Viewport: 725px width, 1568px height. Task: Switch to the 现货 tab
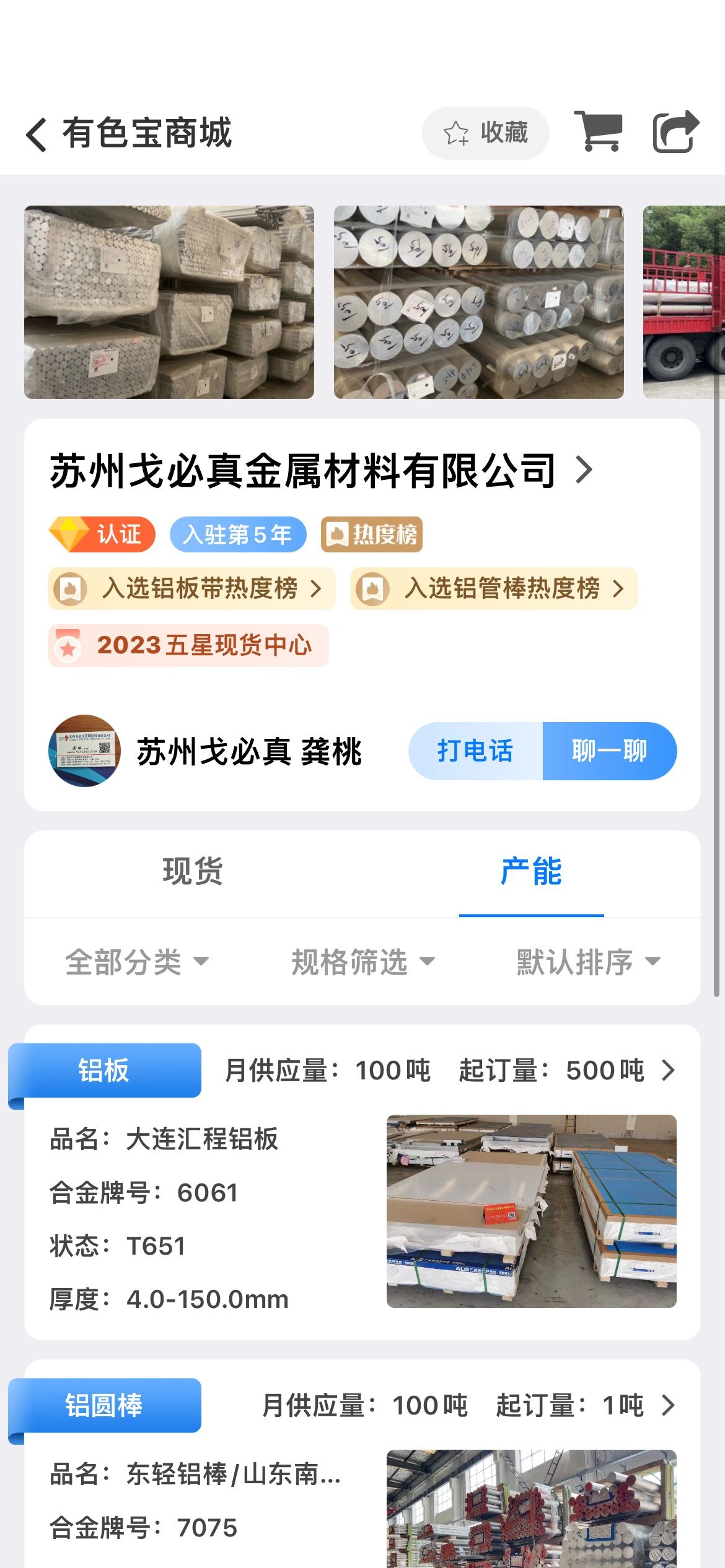(193, 872)
